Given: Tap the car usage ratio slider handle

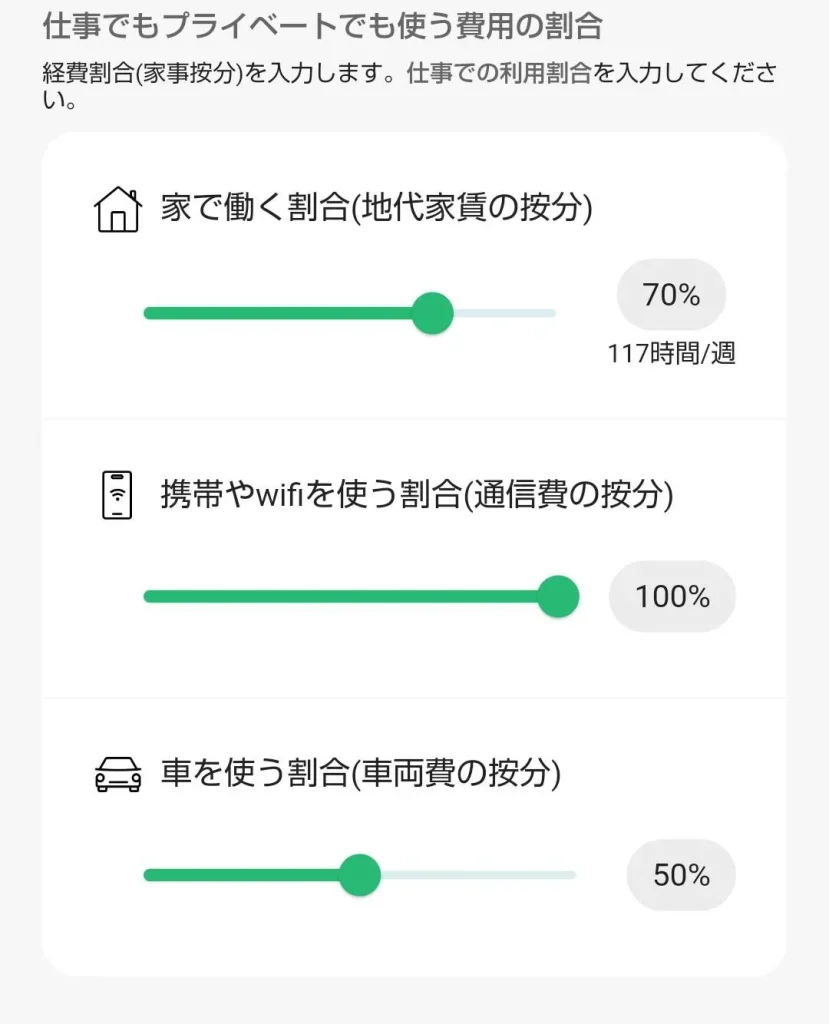Looking at the screenshot, I should [x=359, y=875].
